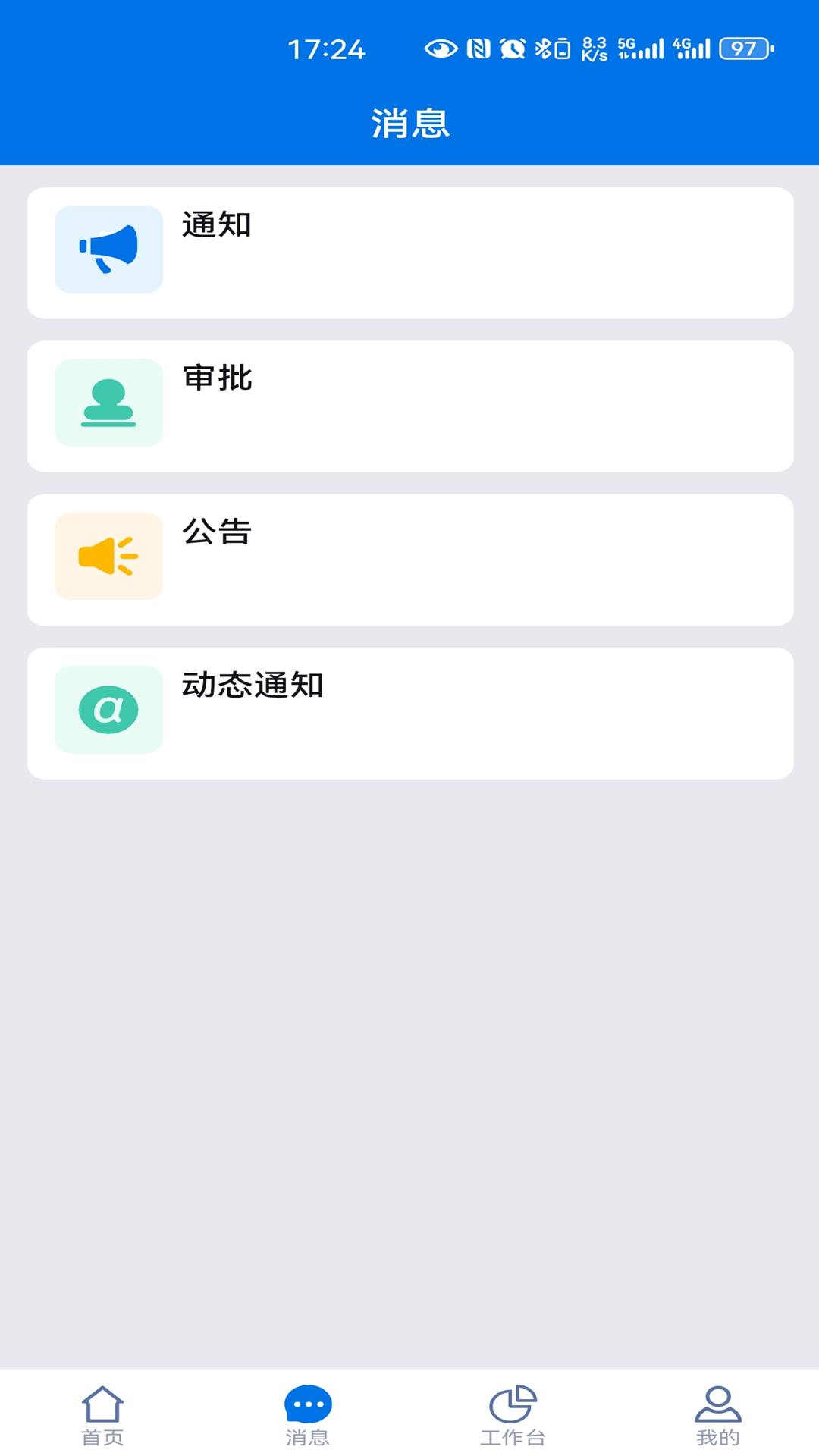The height and width of the screenshot is (1456, 819).
Task: Tap the yellow 公告 speaker icon
Action: coord(108,556)
